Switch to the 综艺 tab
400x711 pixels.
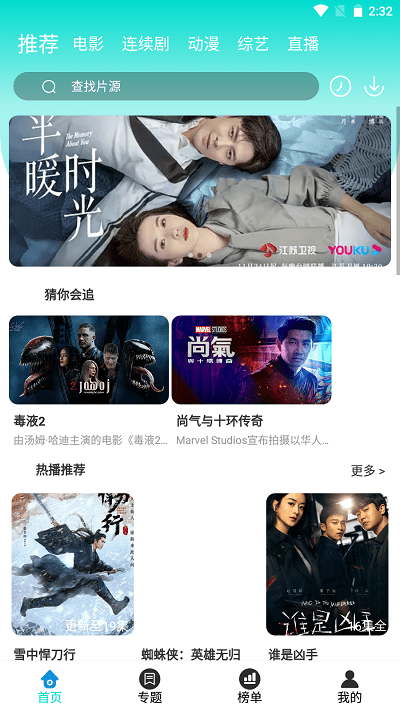click(253, 44)
